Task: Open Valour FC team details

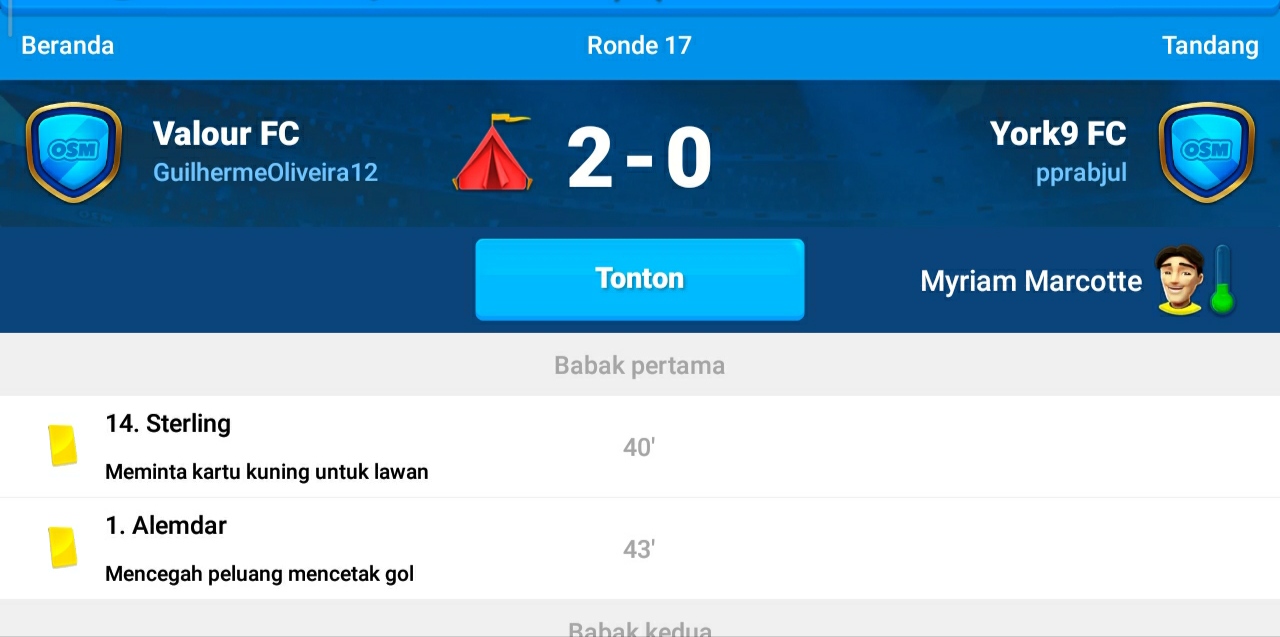Action: click(x=226, y=133)
